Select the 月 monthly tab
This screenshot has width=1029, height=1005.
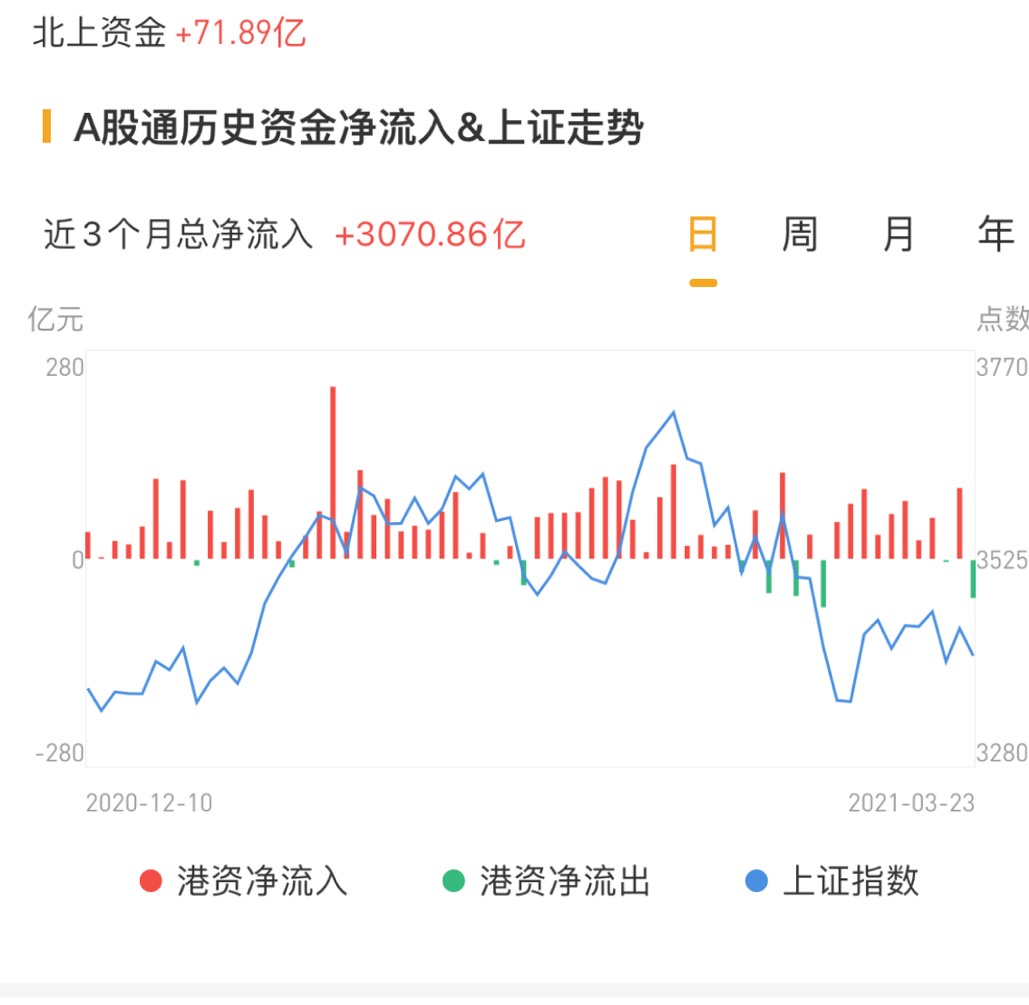pyautogui.click(x=898, y=235)
